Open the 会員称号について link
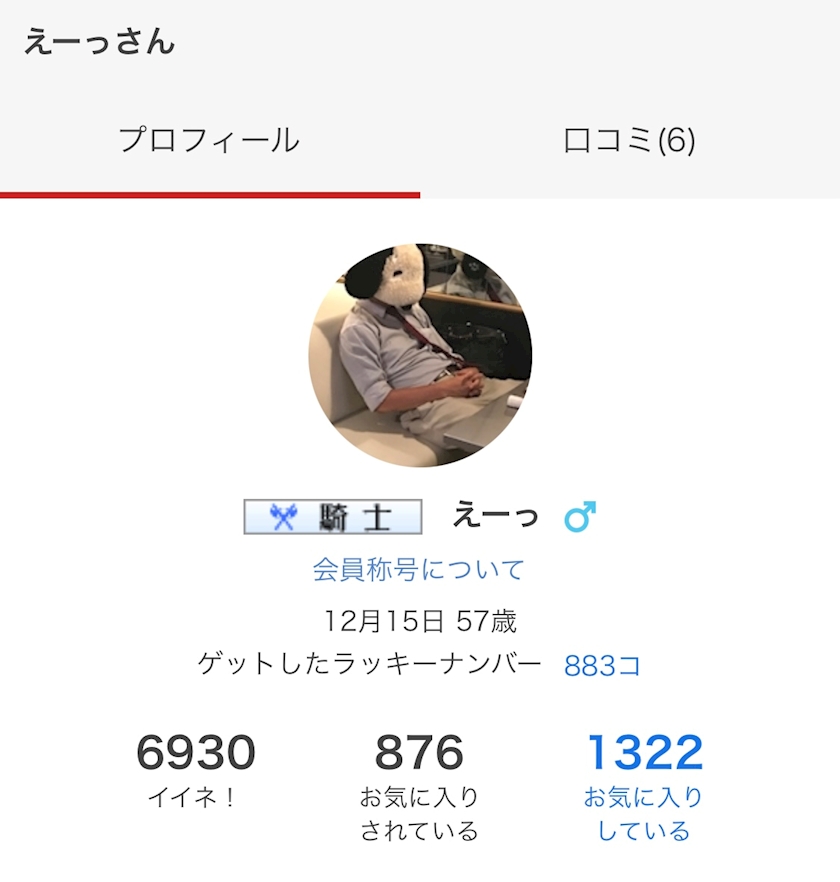 coord(419,569)
